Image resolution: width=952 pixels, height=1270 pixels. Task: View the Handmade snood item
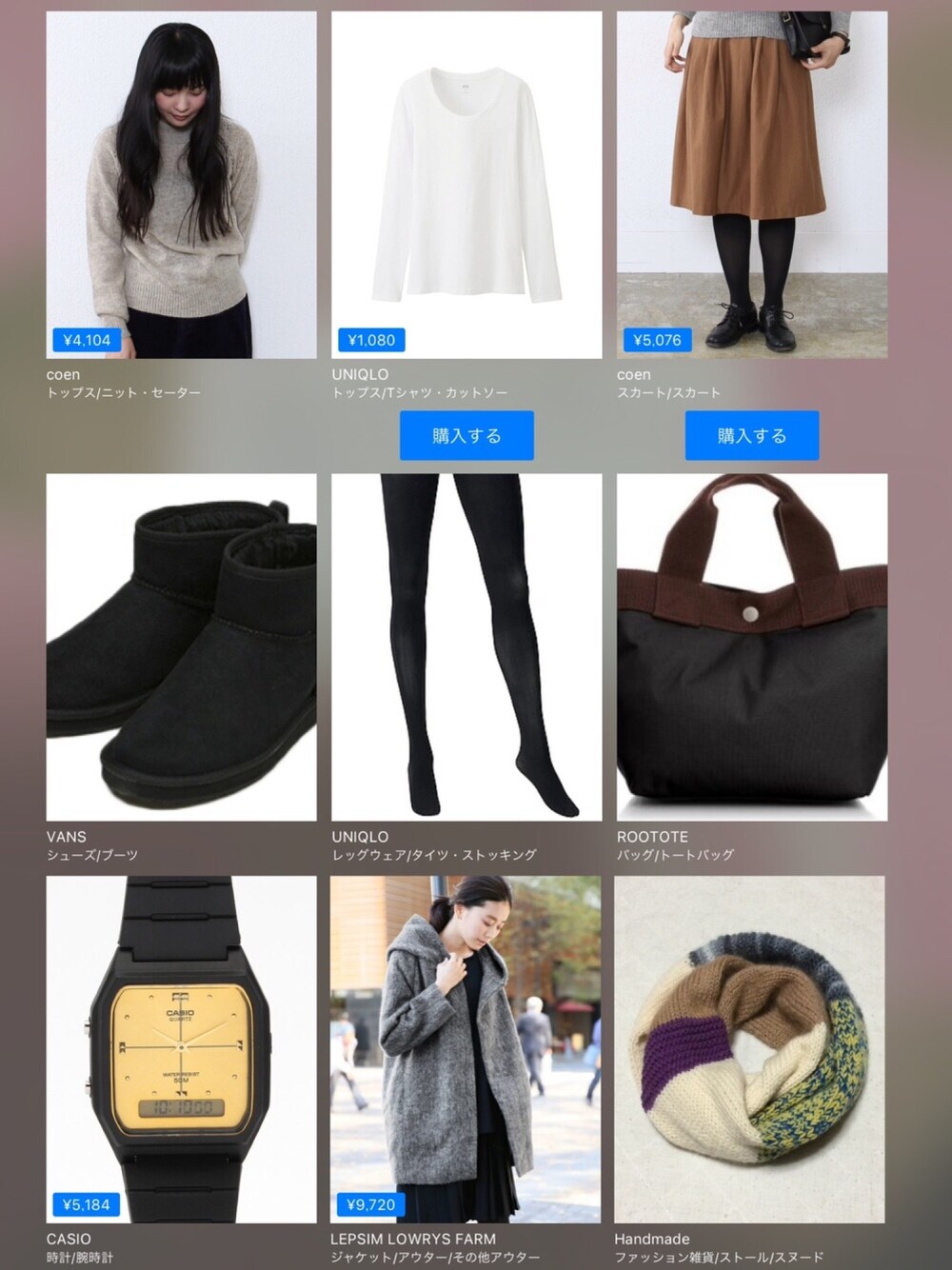[749, 1049]
